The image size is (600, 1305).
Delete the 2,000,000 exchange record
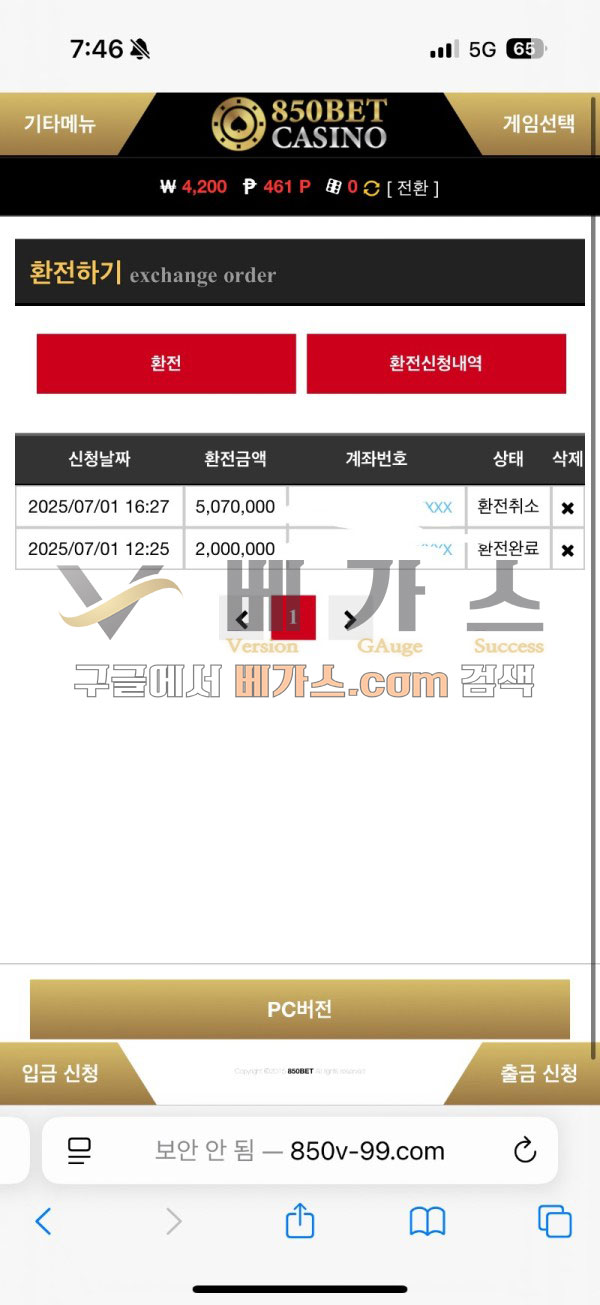click(567, 550)
